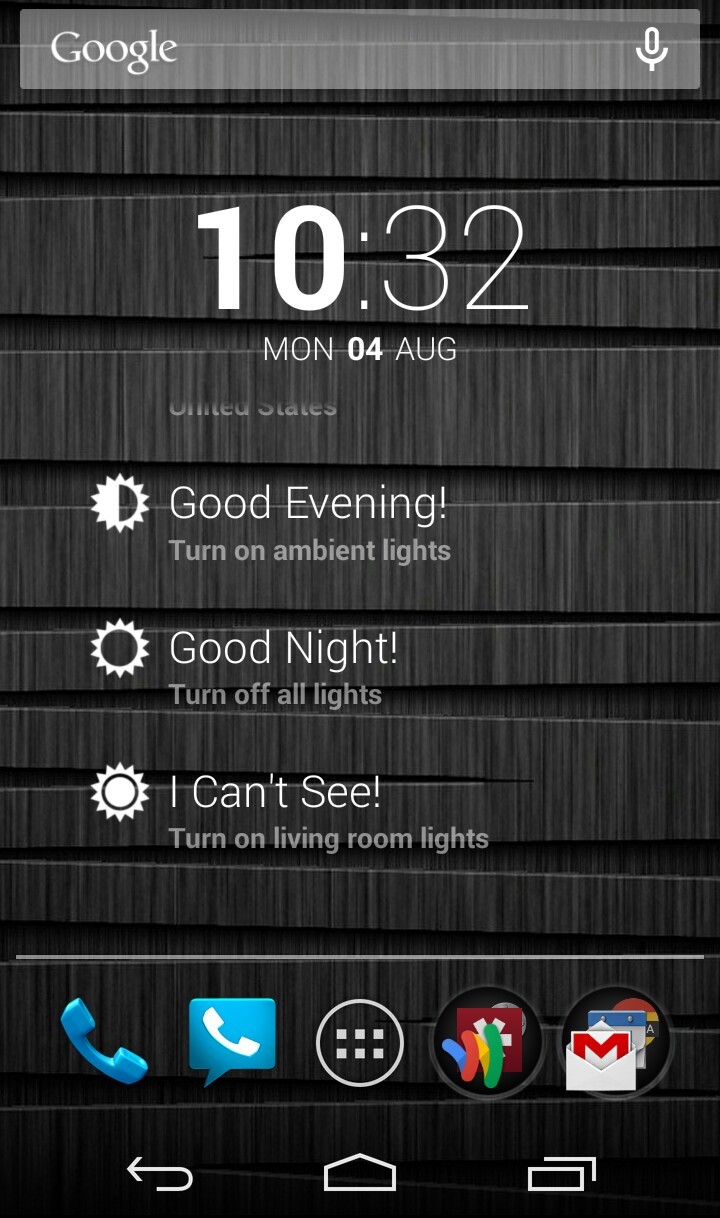The image size is (720, 1218).
Task: Run the I Can't See! shortcut
Action: point(289,810)
